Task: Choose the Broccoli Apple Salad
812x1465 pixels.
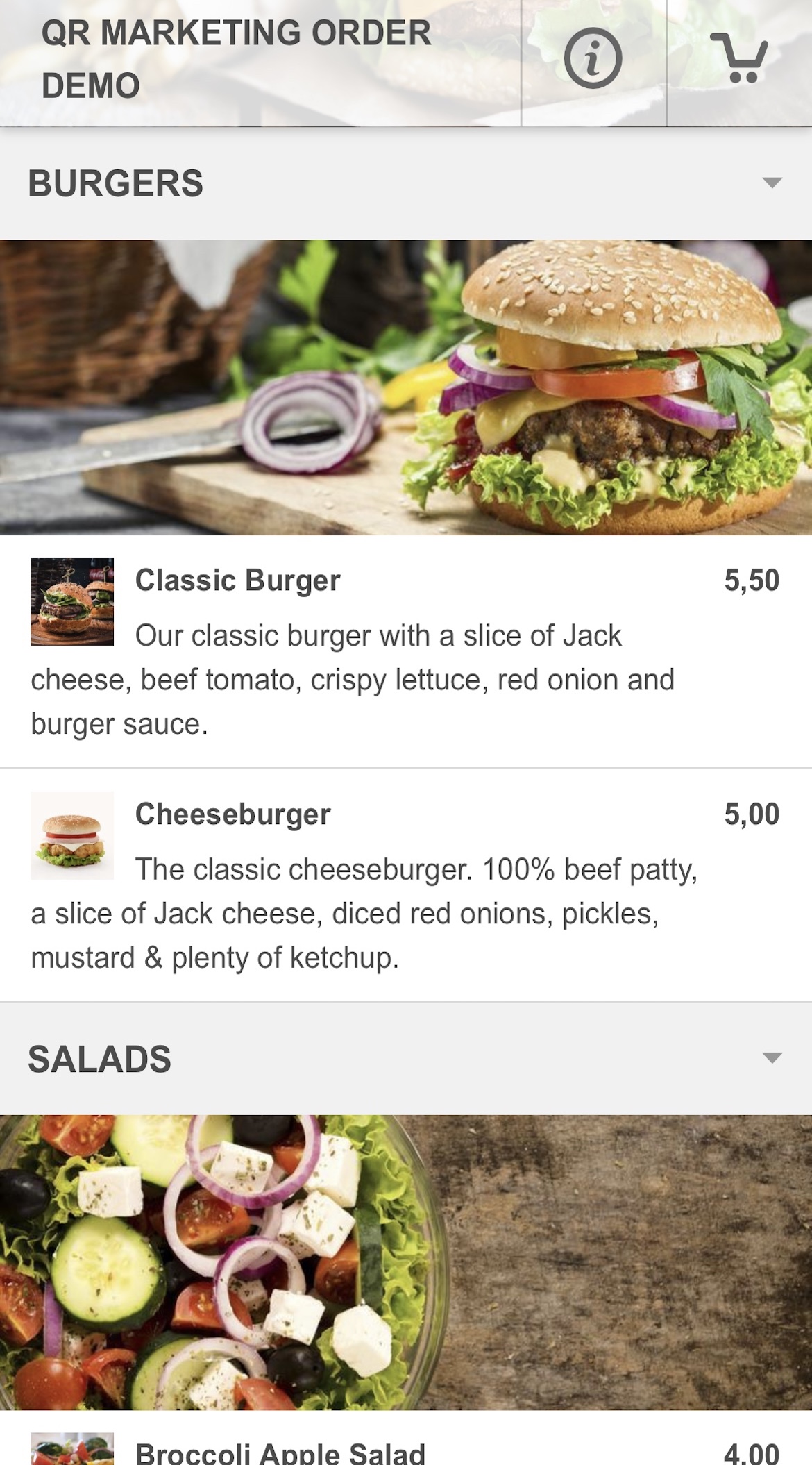Action: [x=280, y=1451]
